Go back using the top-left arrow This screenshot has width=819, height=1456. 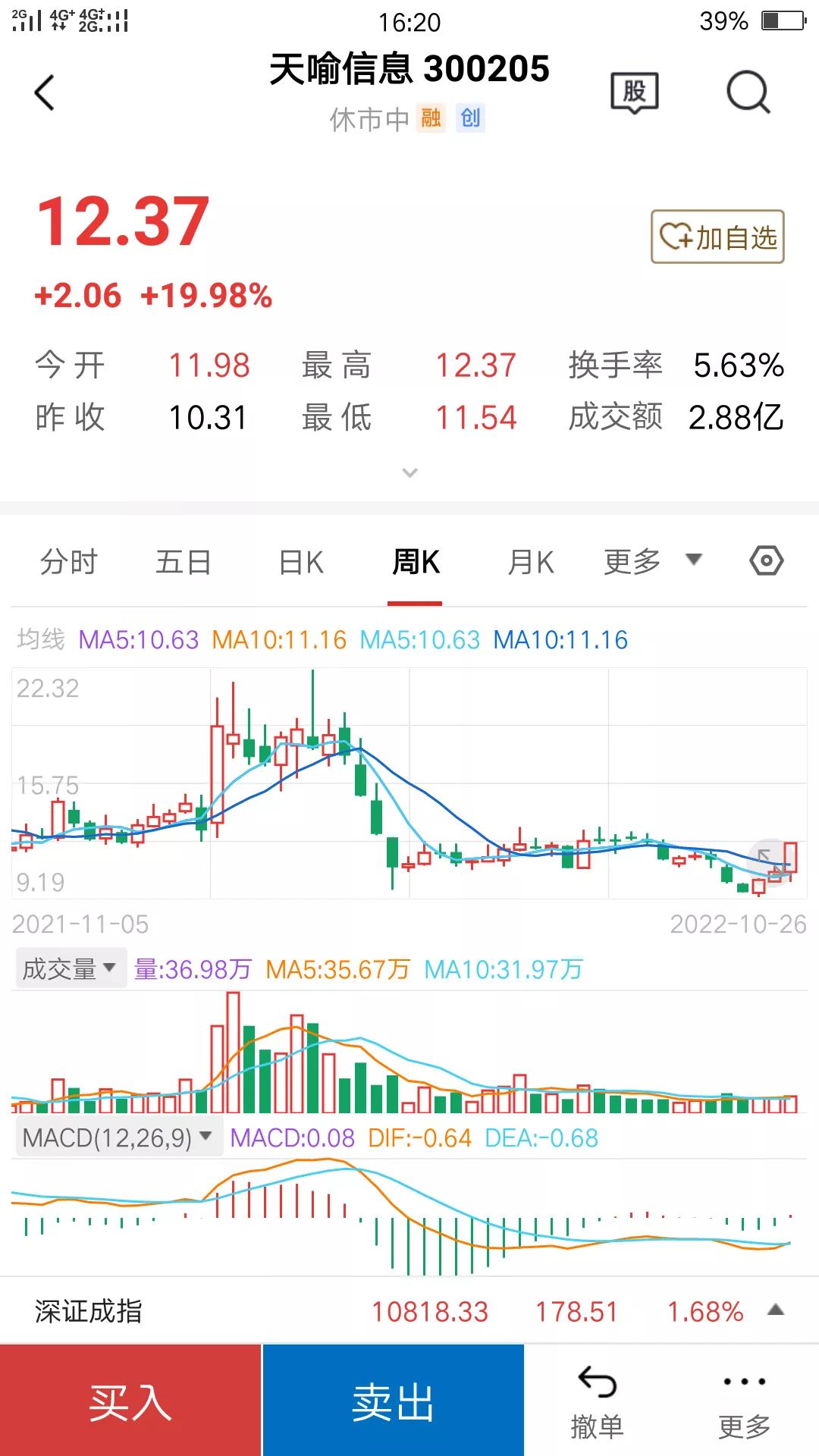coord(45,93)
